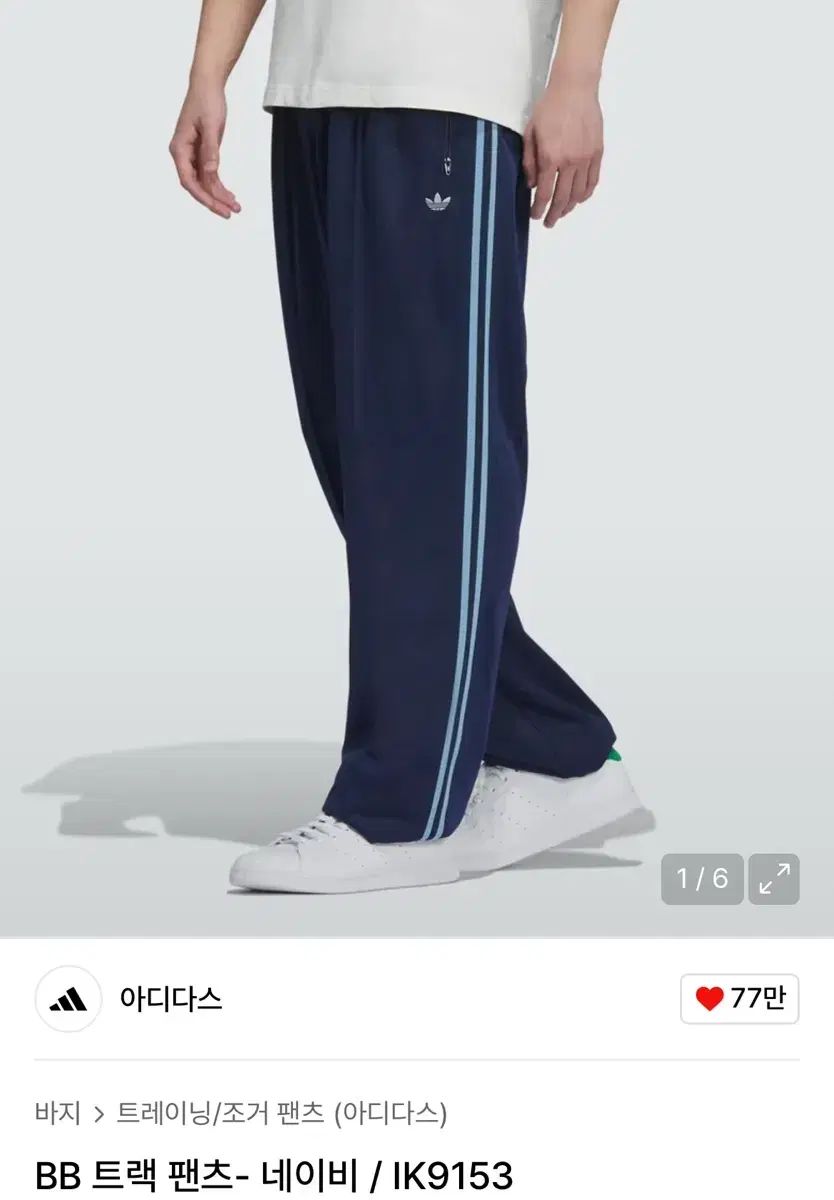Open the 트레이닝/조거 팬츠 (아디다스) category
Viewport: 834px width, 1200px height.
pyautogui.click(x=282, y=1112)
